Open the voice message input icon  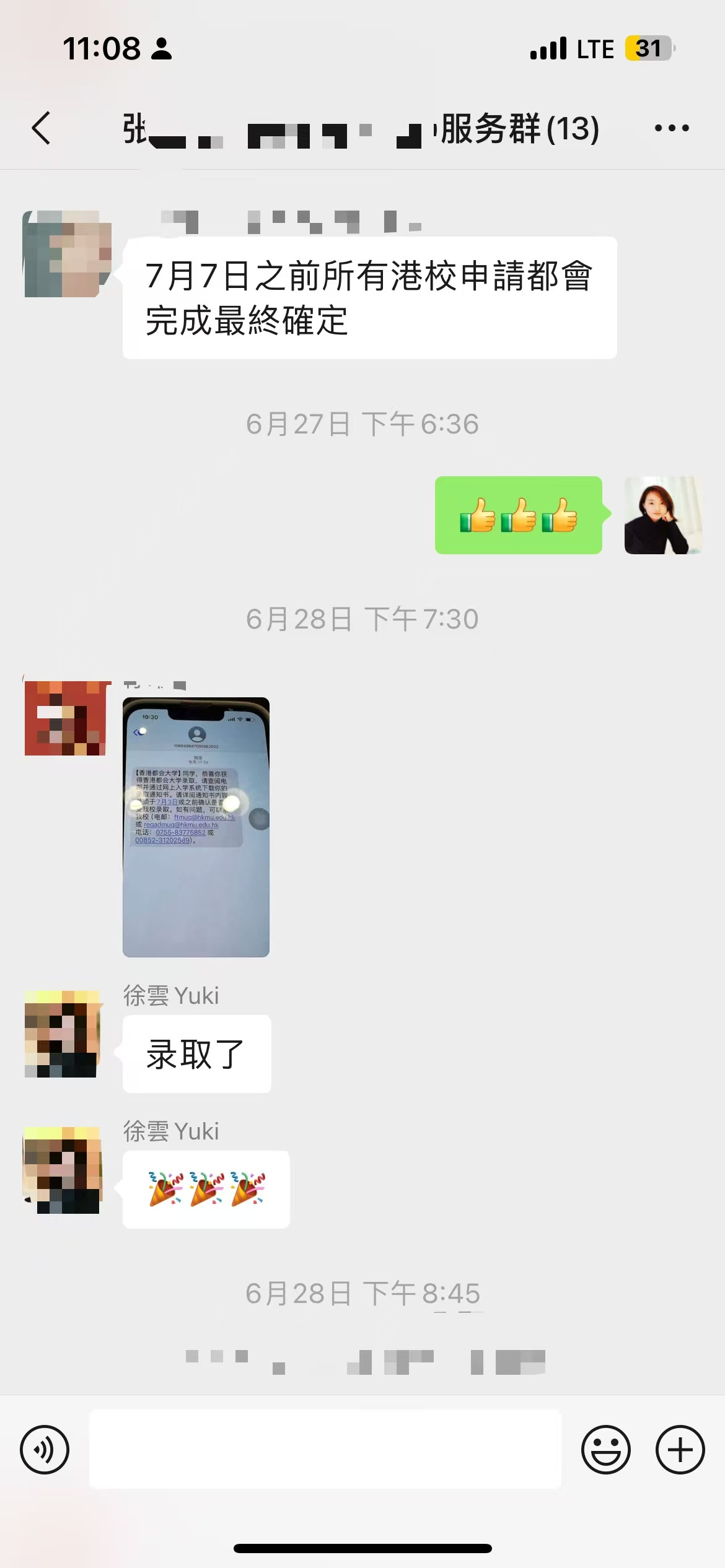pyautogui.click(x=45, y=1449)
